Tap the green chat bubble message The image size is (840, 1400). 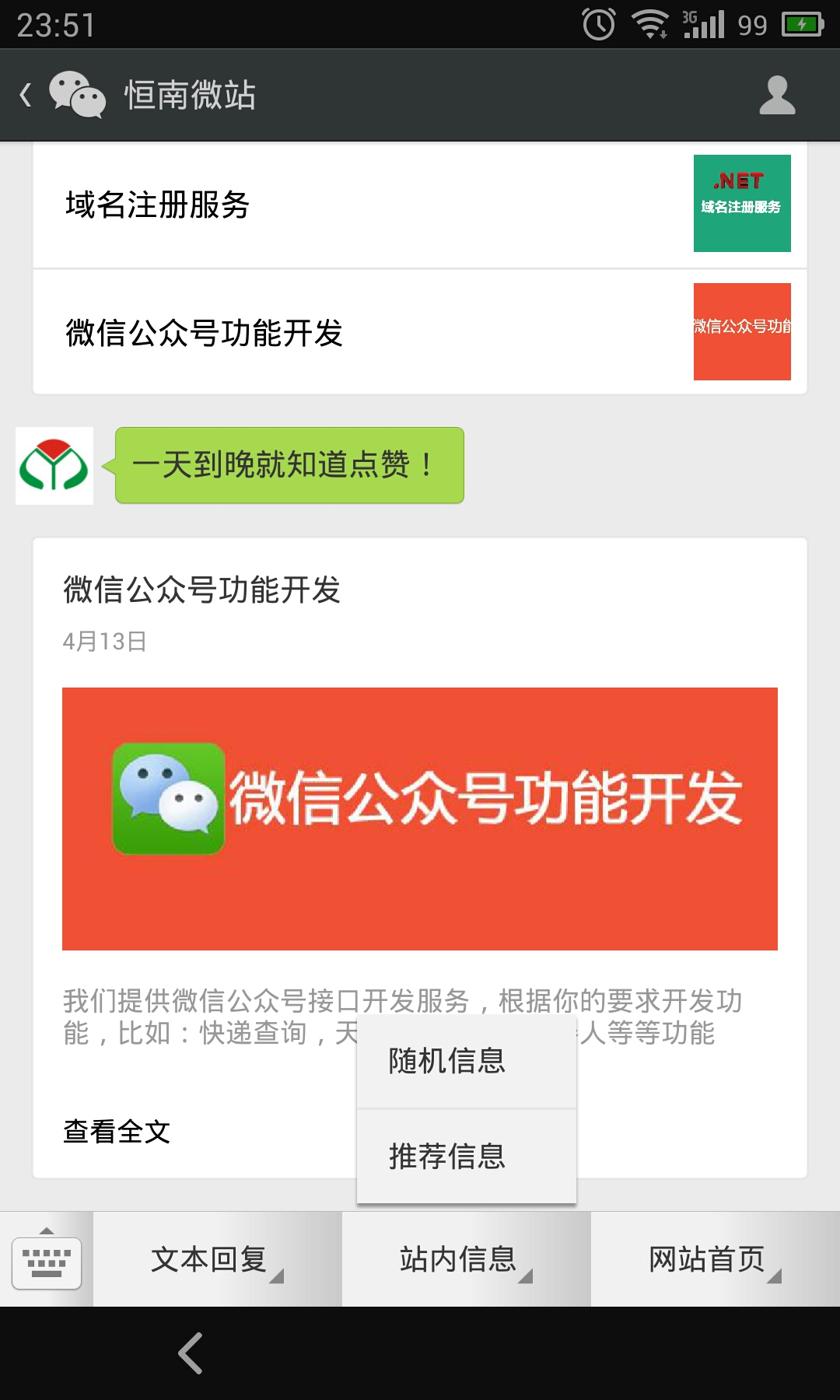click(286, 464)
